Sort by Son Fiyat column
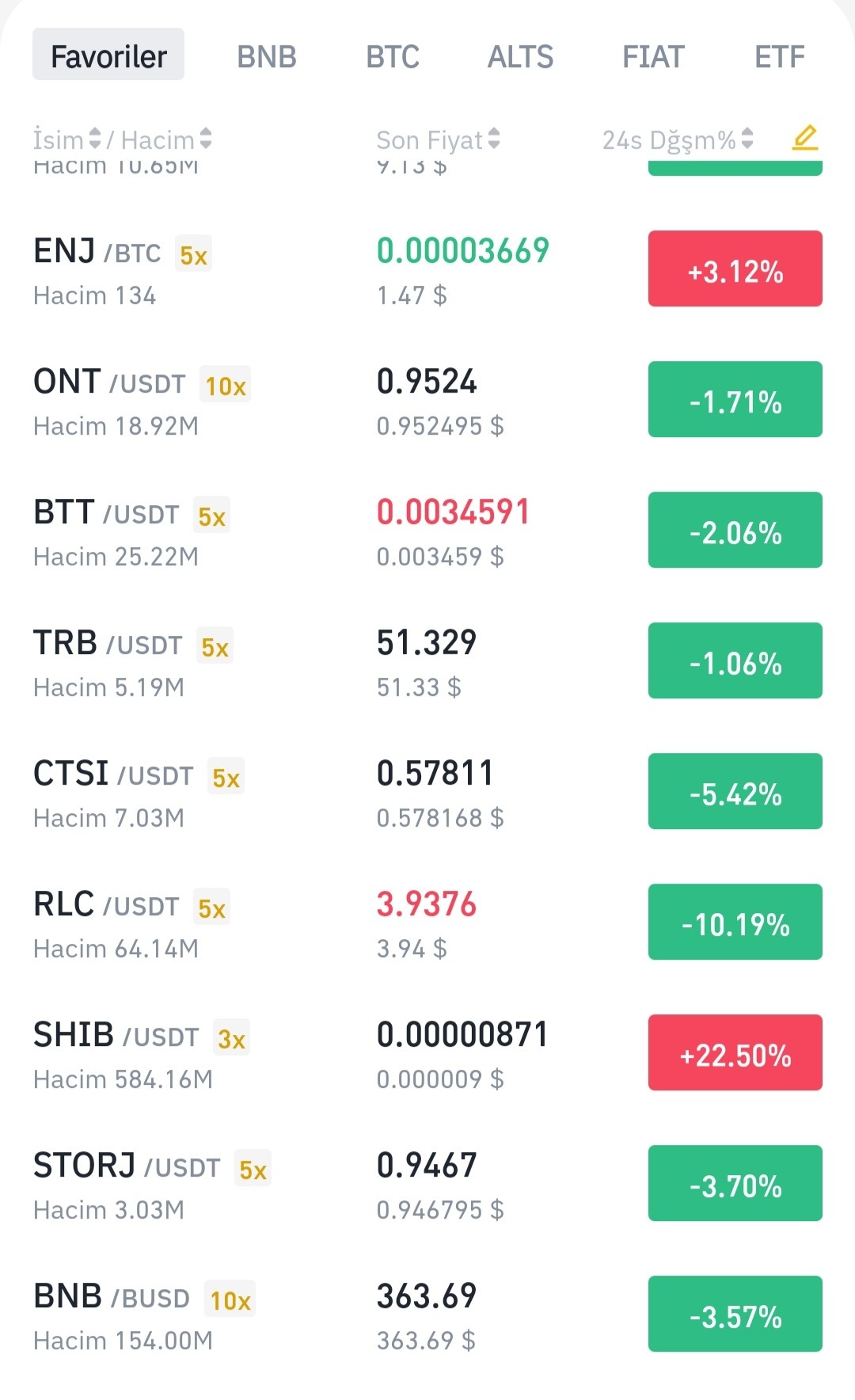Screen dimensions: 855x1400 (438, 139)
